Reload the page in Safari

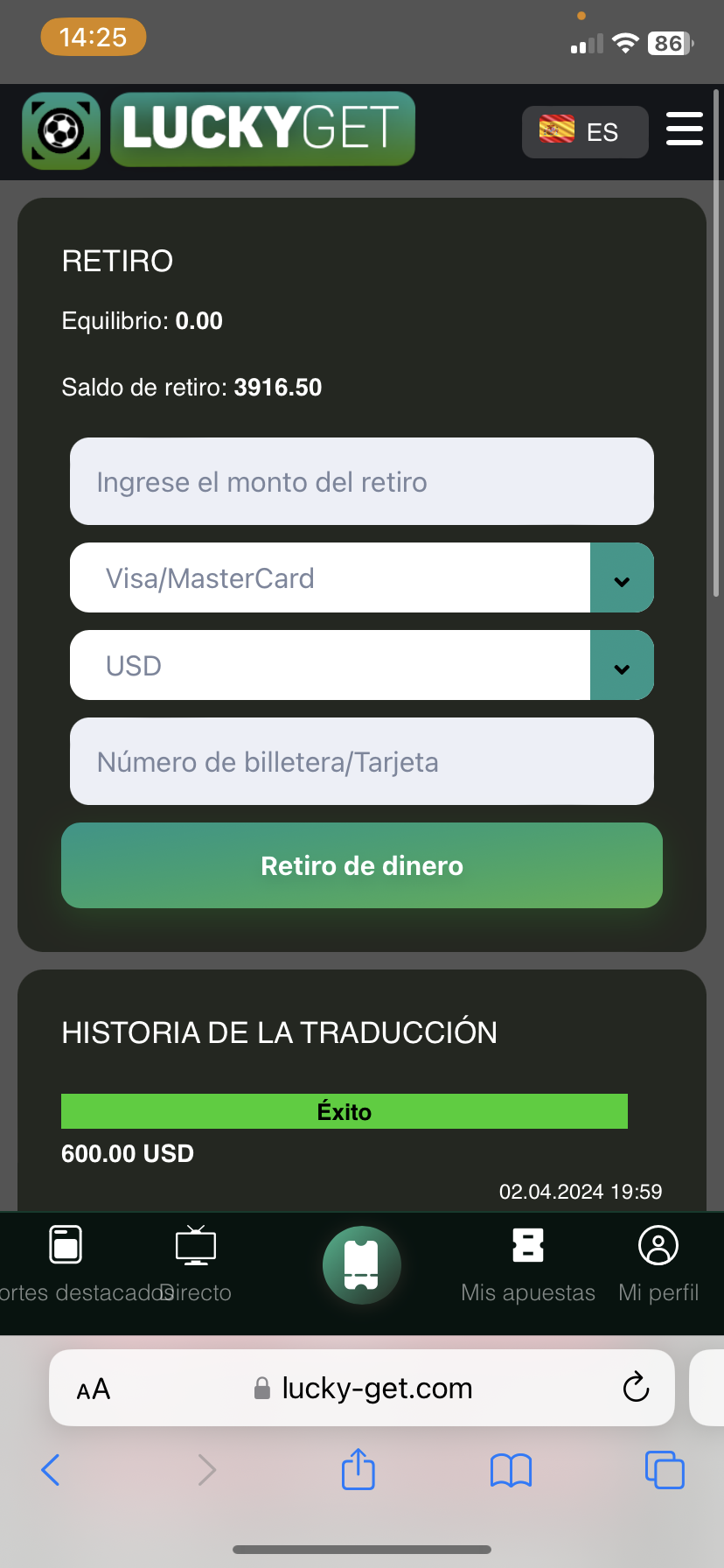click(636, 1388)
